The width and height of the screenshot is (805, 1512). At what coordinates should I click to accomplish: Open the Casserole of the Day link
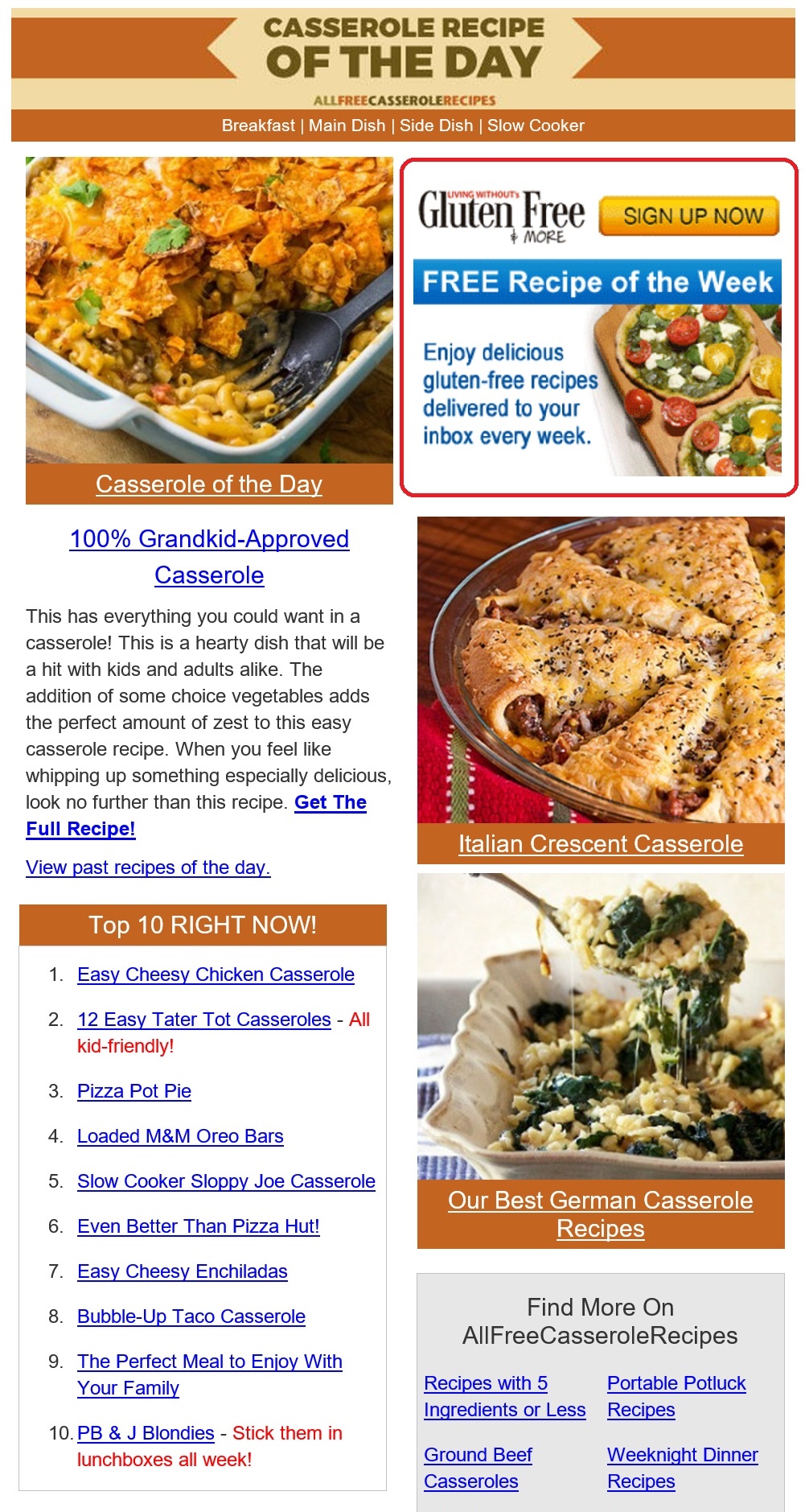coord(209,484)
